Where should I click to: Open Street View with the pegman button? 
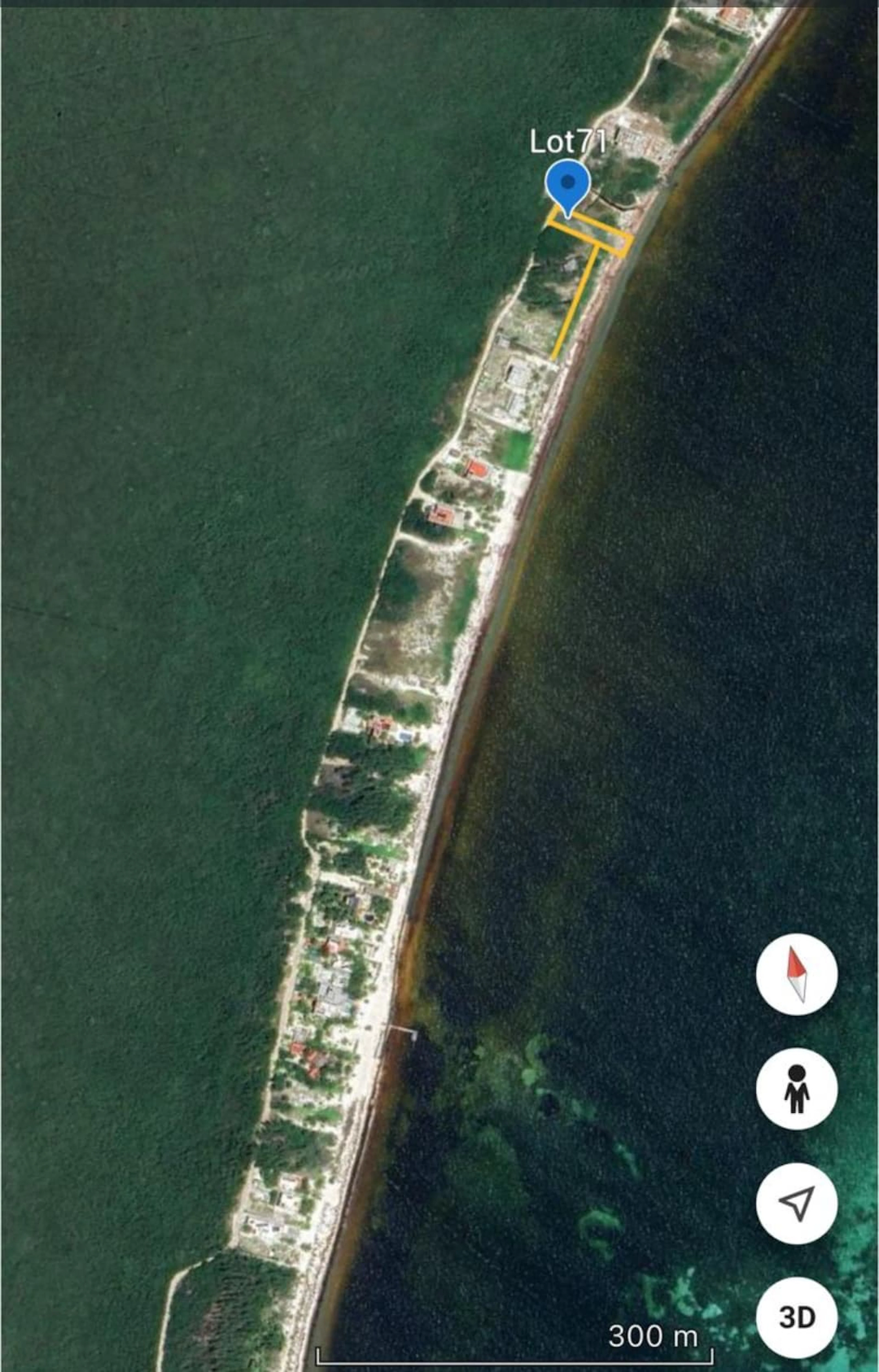797,1089
